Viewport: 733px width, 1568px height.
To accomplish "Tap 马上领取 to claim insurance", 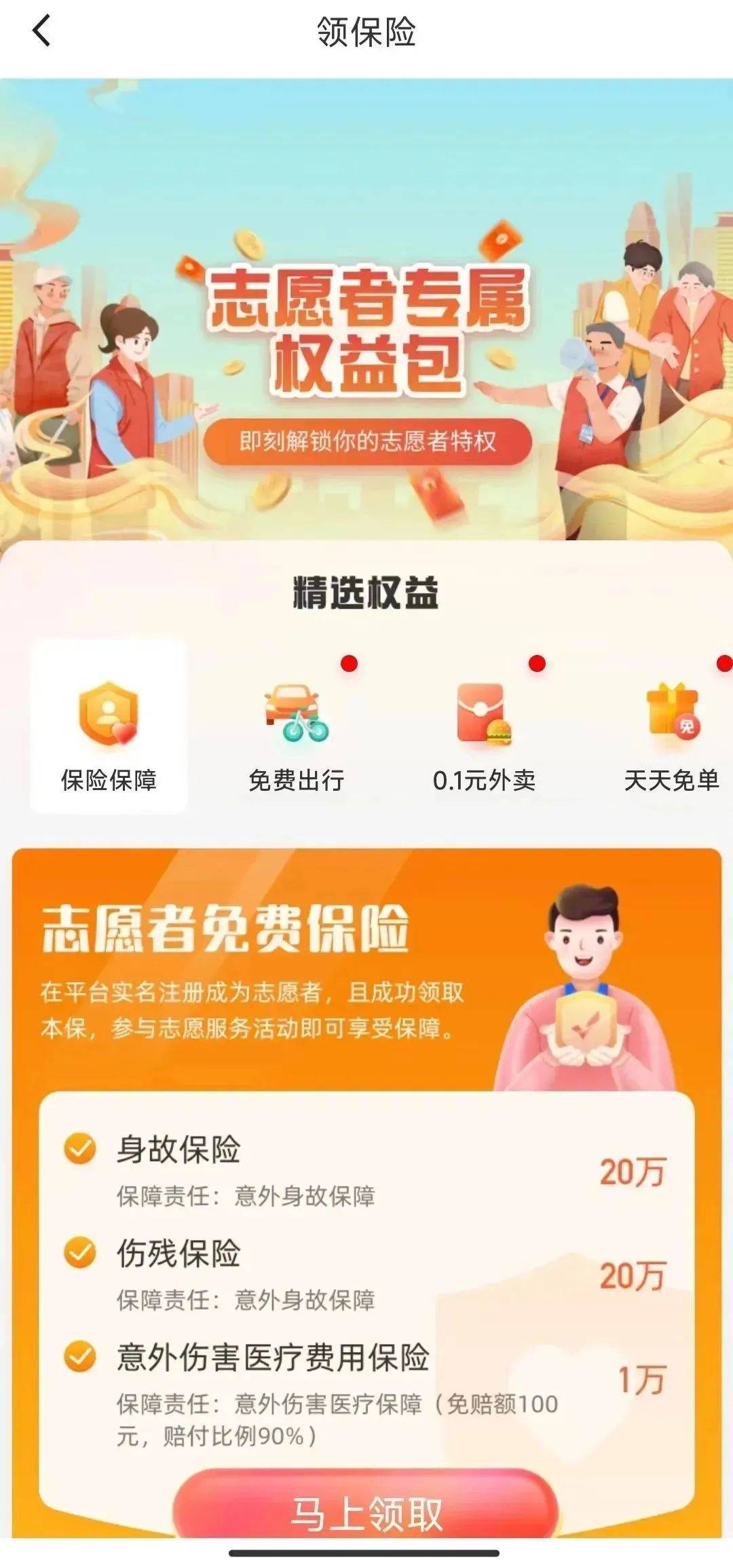I will pos(366,1512).
